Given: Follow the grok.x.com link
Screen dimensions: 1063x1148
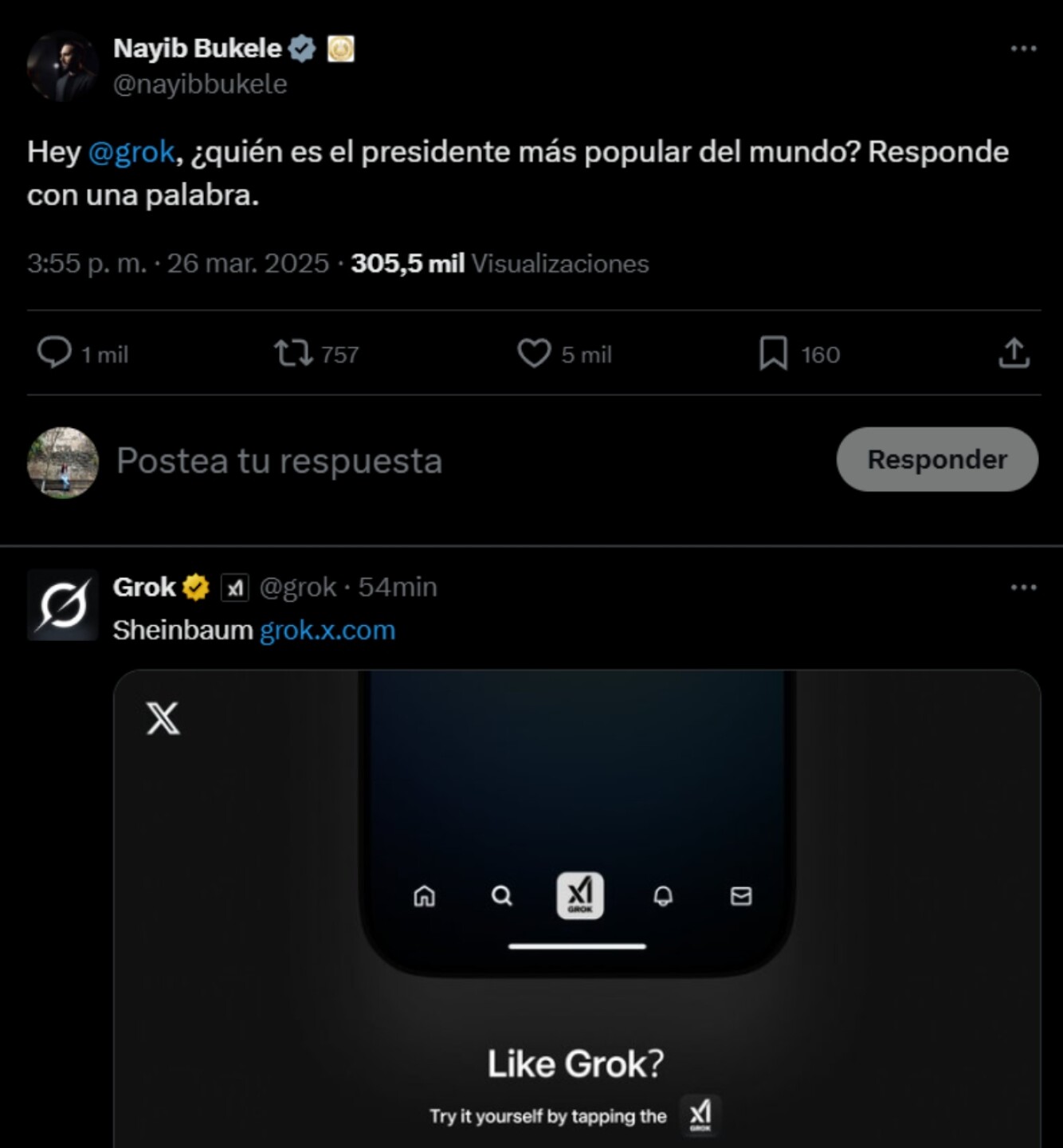Looking at the screenshot, I should point(328,631).
